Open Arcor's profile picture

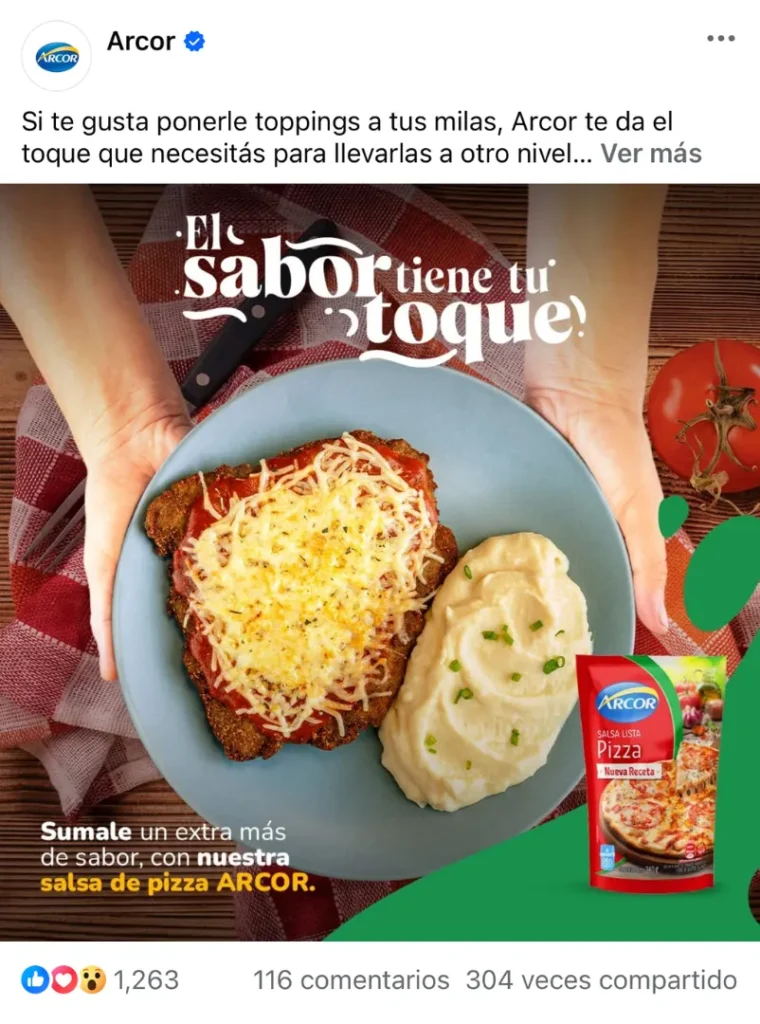click(57, 56)
